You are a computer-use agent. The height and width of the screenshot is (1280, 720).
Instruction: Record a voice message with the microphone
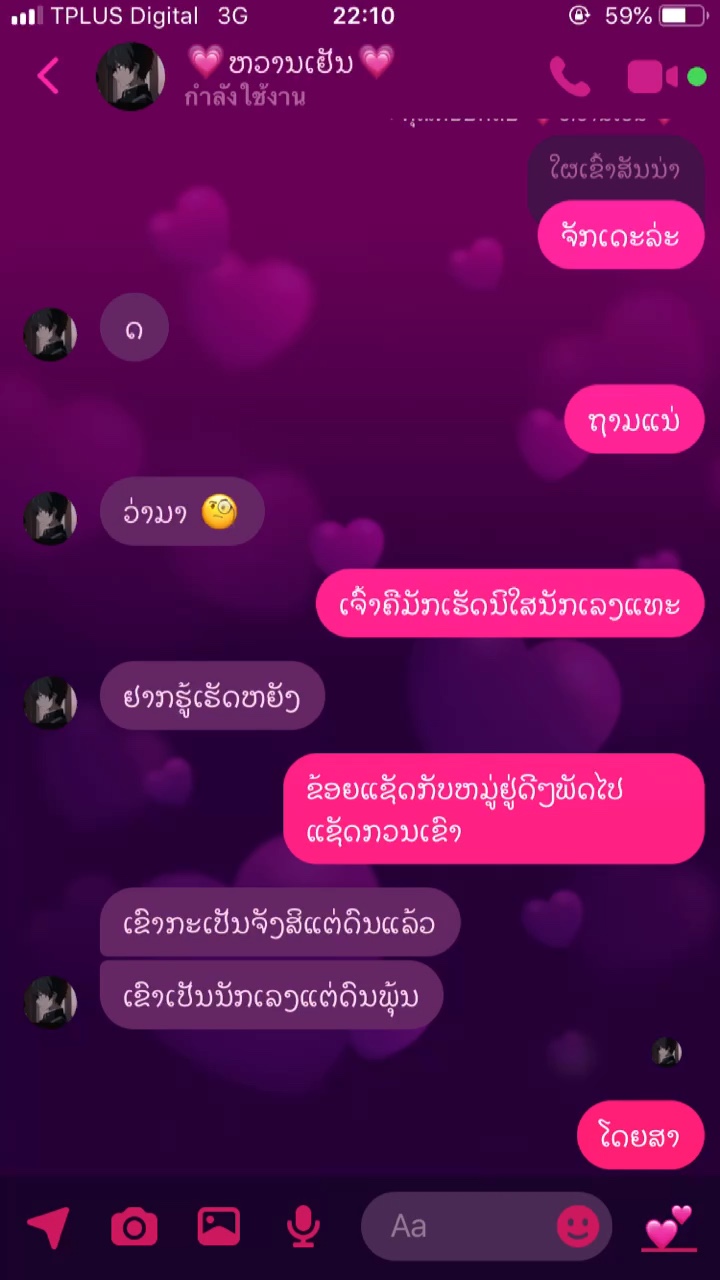(x=303, y=1227)
